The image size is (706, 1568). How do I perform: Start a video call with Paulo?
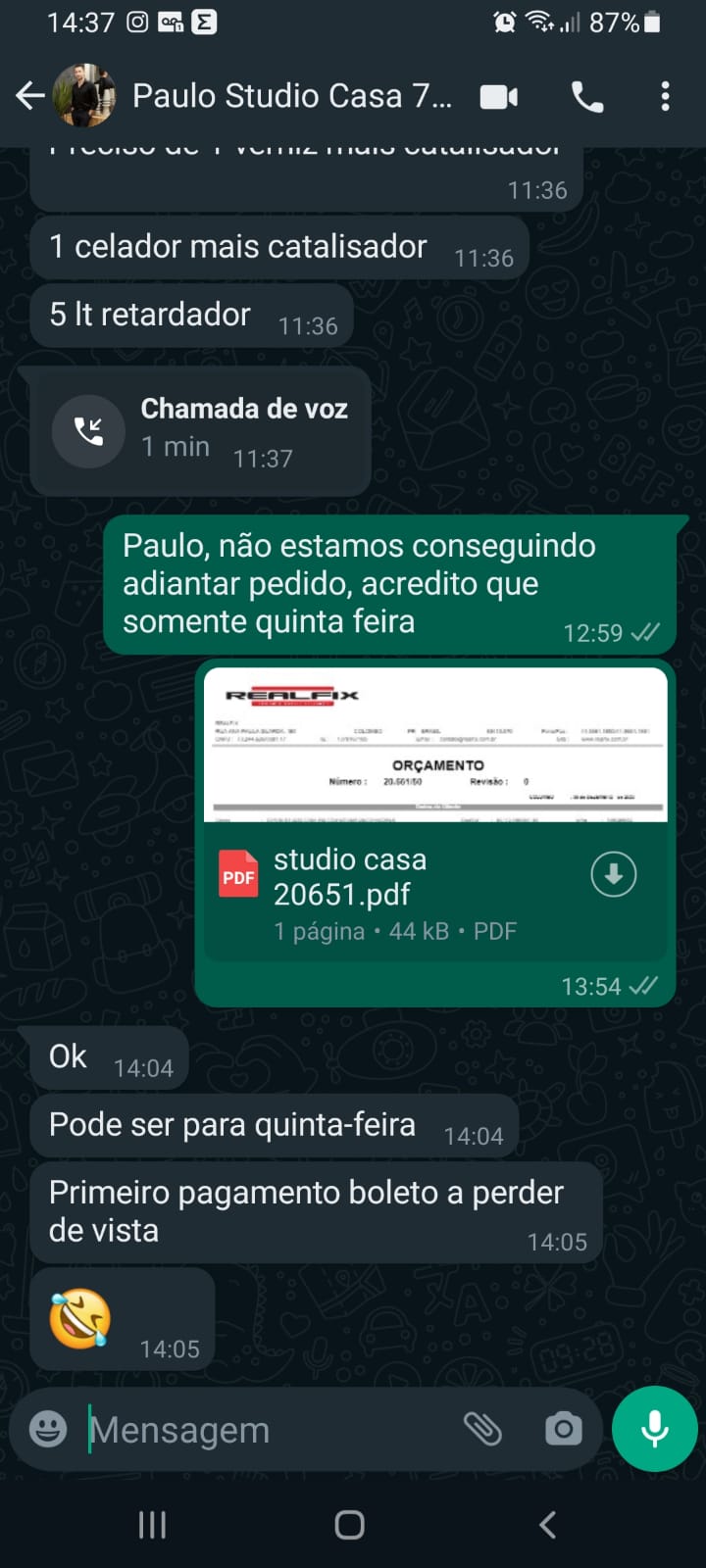point(499,97)
